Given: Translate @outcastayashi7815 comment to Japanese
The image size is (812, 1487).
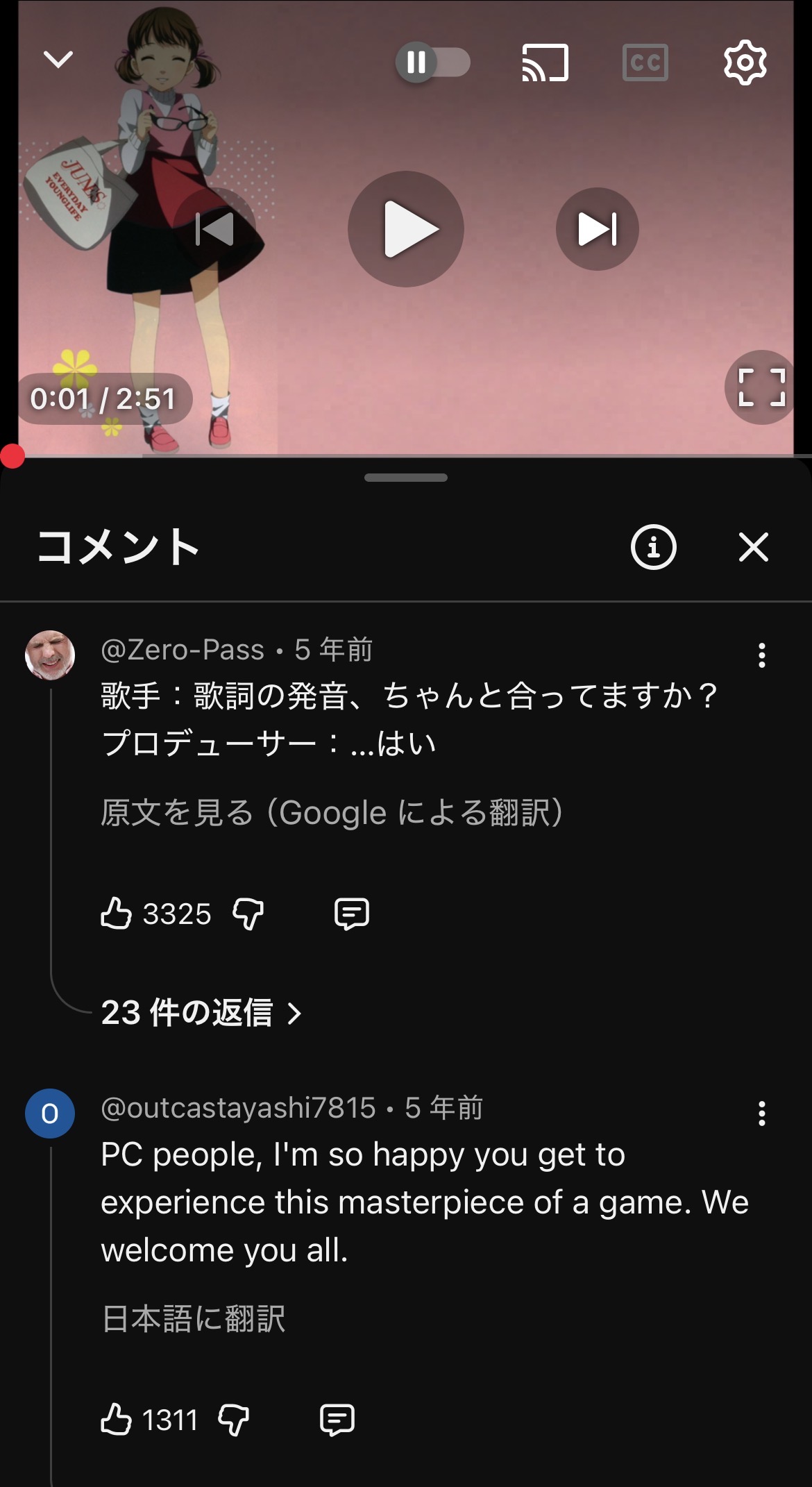Looking at the screenshot, I should tap(193, 1318).
